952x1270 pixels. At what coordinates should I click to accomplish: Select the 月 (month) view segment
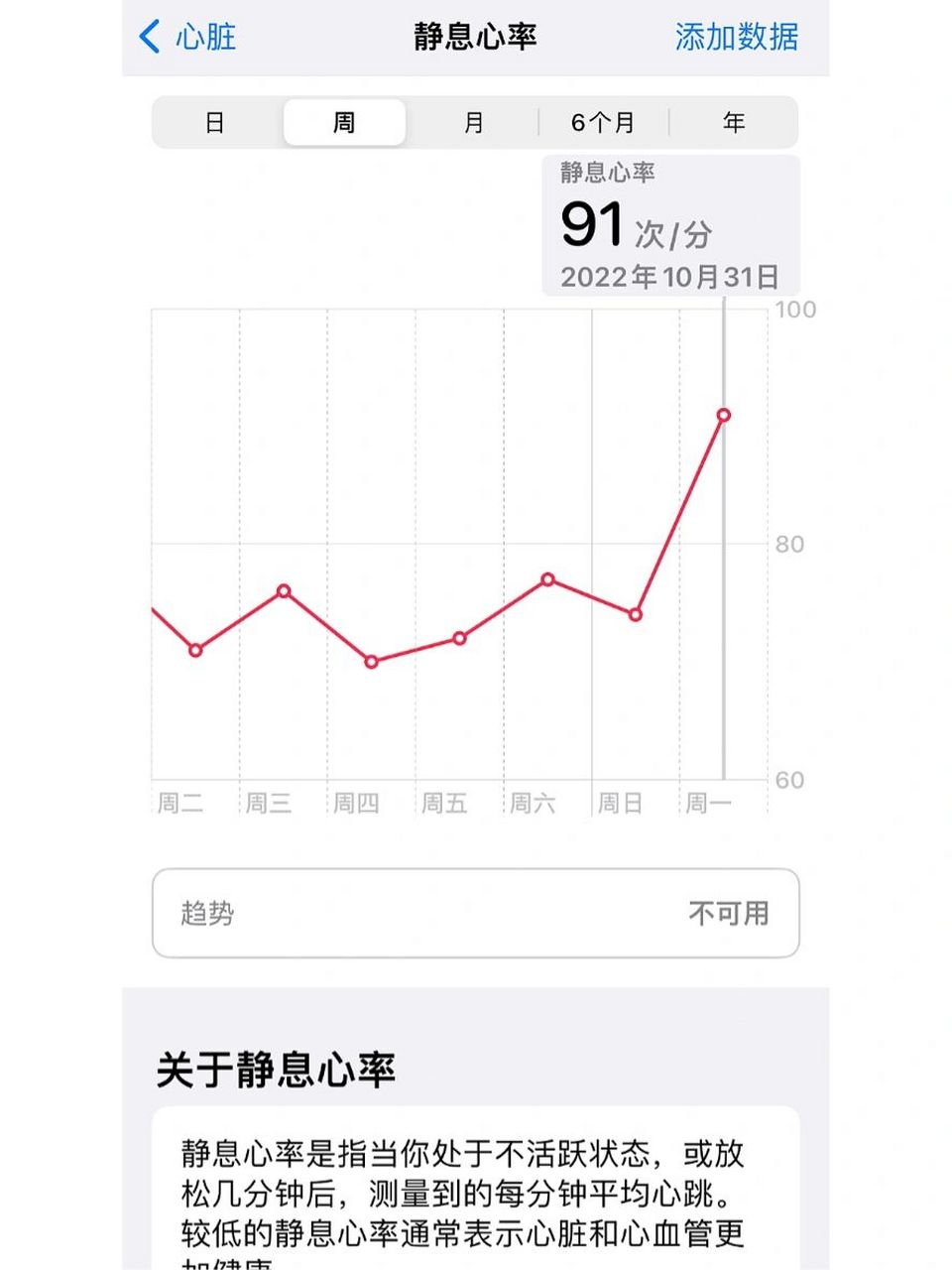474,121
